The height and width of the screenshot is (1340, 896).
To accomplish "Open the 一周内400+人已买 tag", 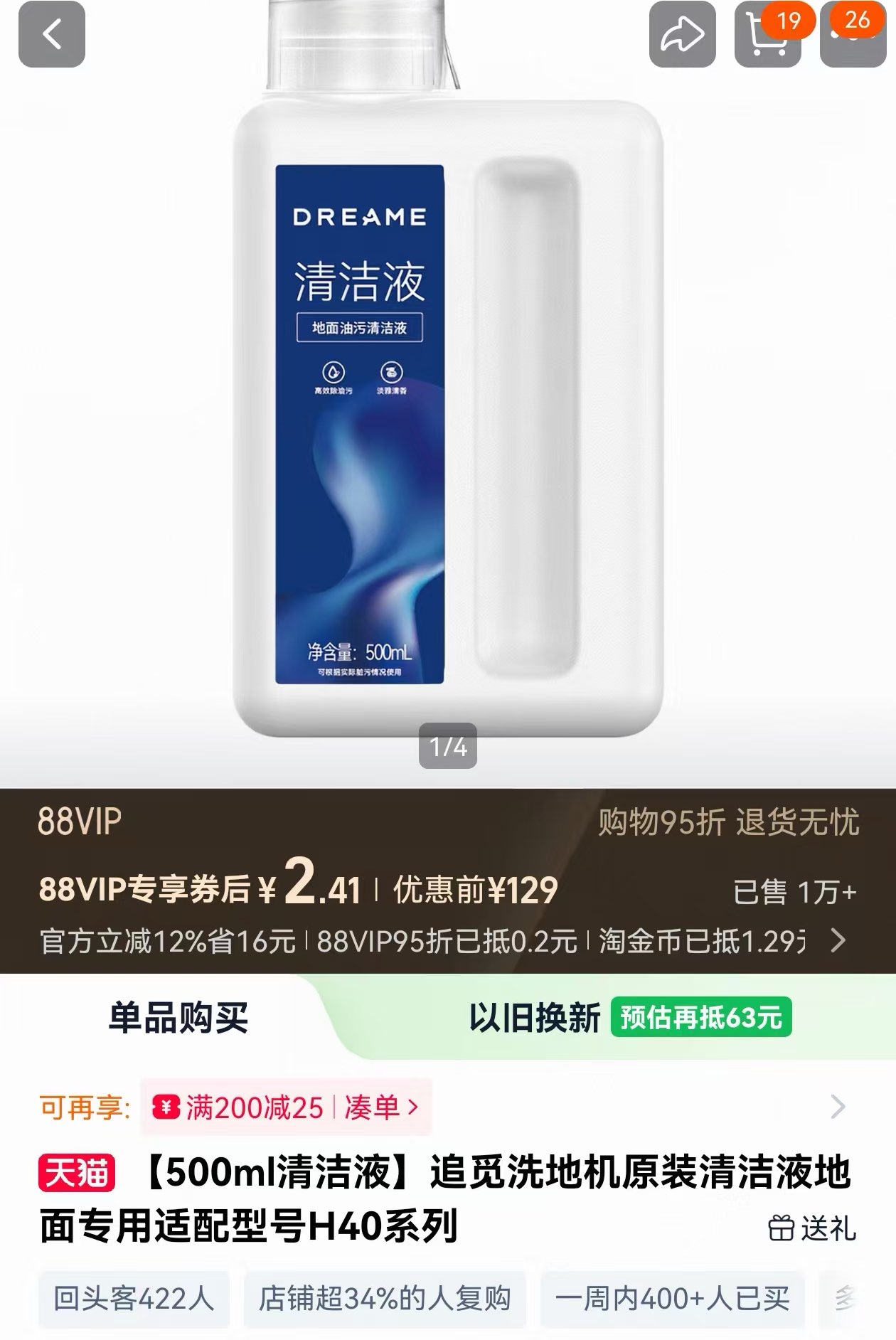I will tap(672, 1299).
